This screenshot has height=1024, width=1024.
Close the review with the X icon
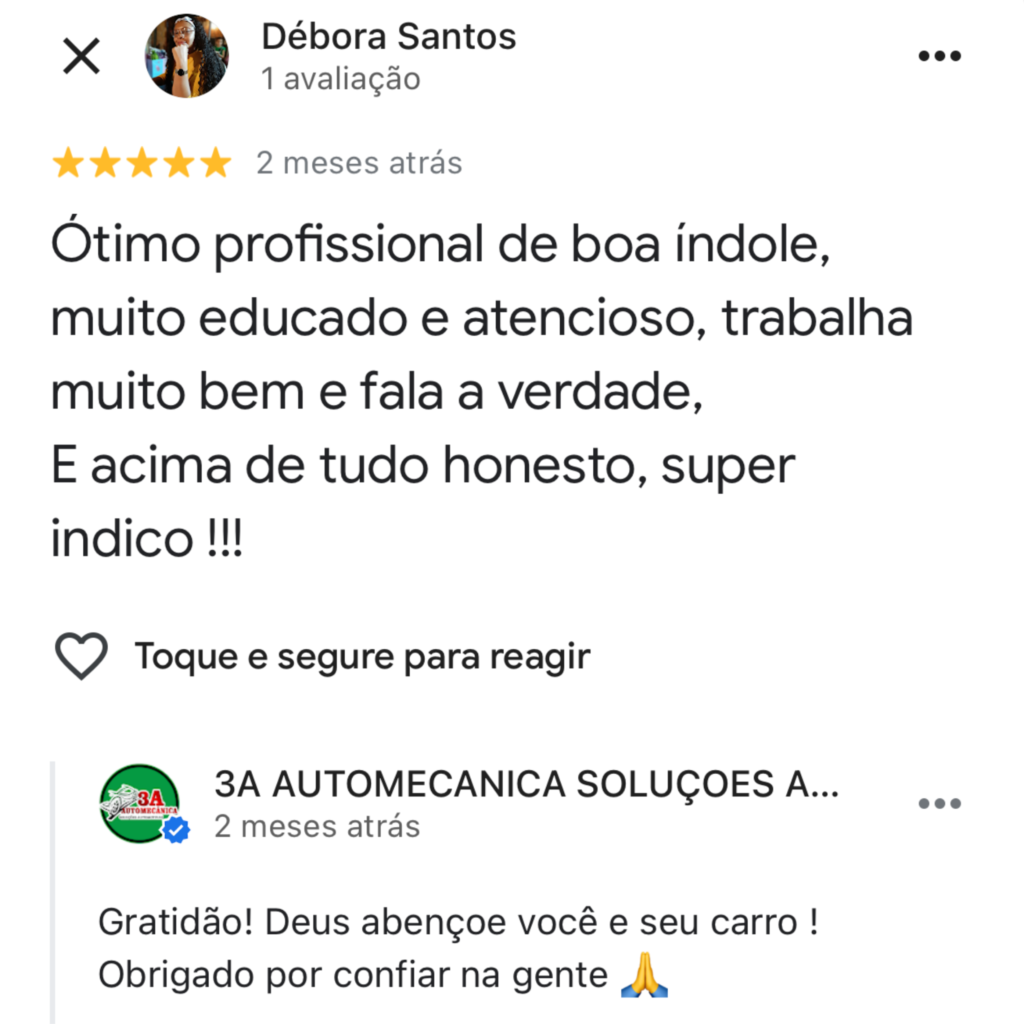(81, 57)
